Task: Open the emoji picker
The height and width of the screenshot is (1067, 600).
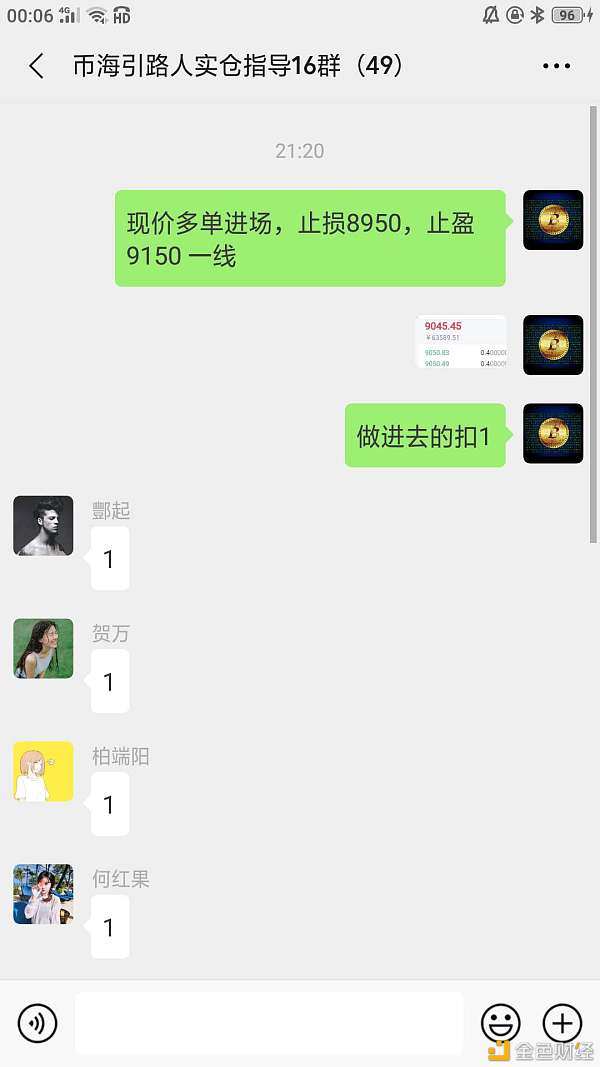Action: pos(500,1023)
